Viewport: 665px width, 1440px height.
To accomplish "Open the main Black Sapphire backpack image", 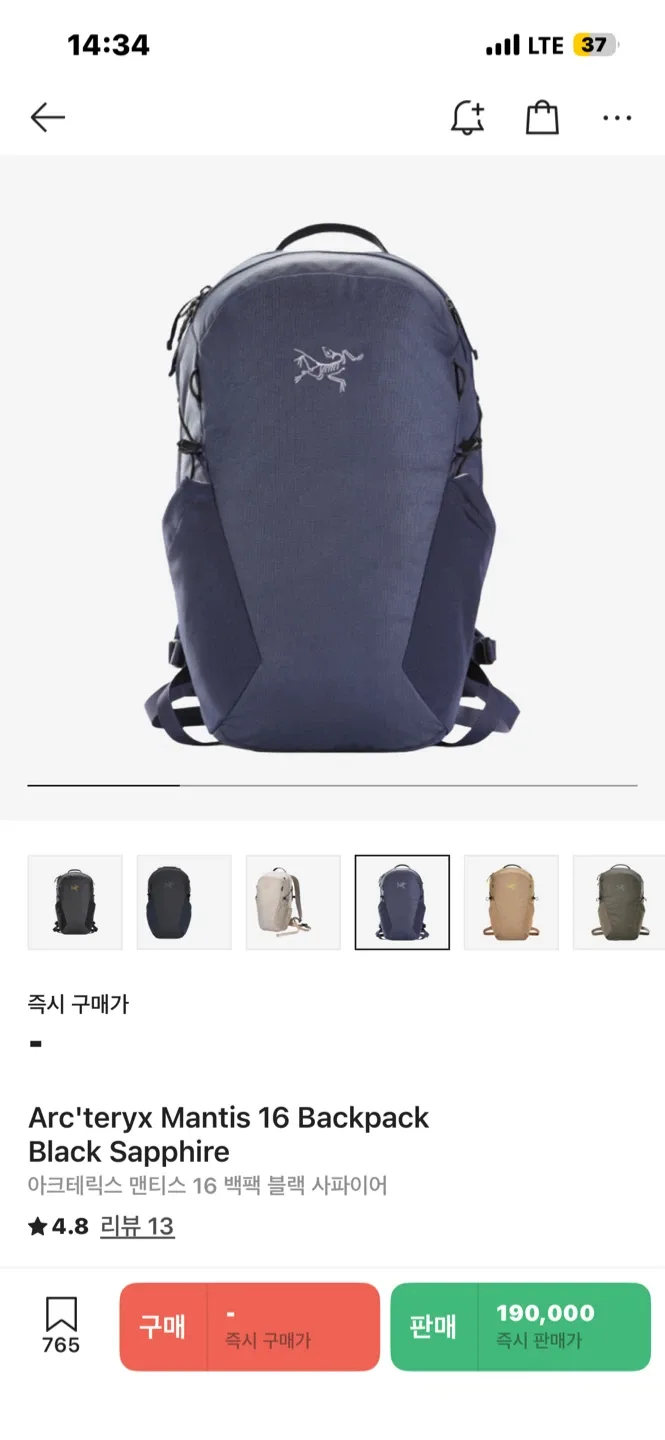I will (332, 485).
